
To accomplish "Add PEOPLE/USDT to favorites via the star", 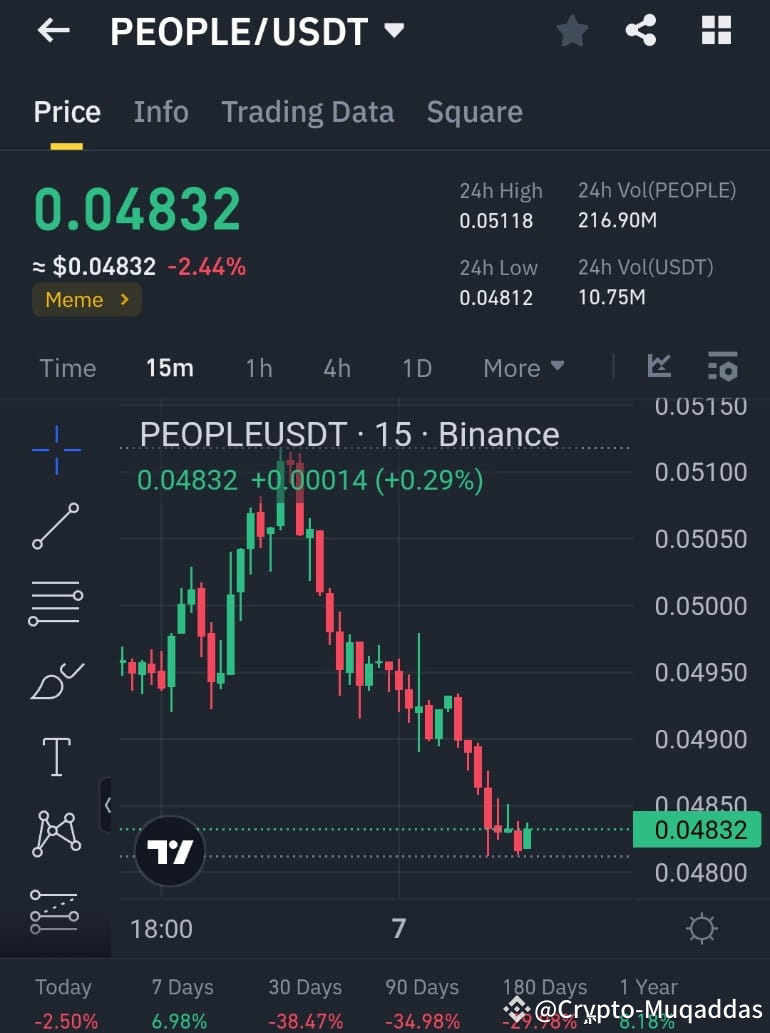I will (572, 30).
